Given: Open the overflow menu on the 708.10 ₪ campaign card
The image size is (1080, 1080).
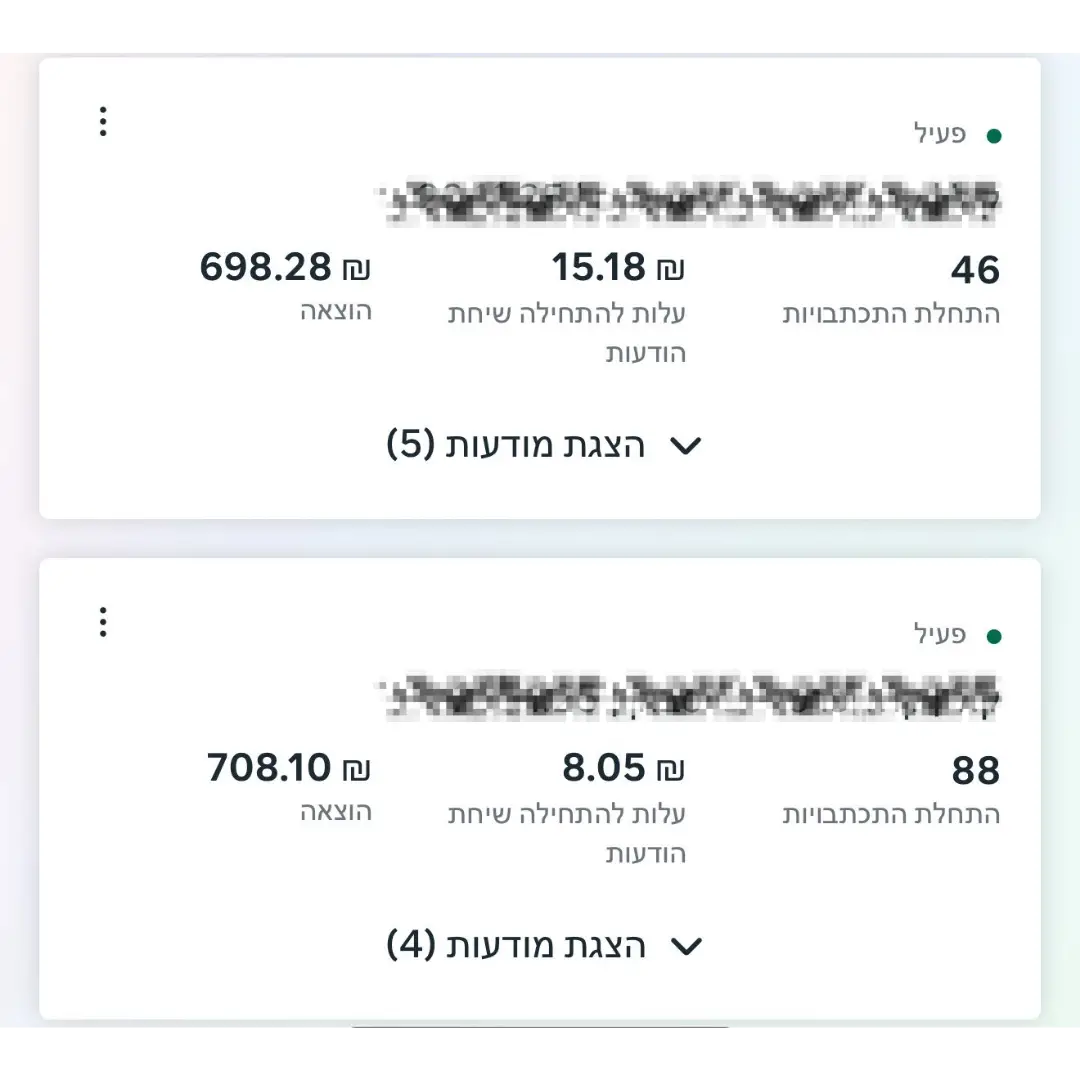Looking at the screenshot, I should (x=103, y=622).
